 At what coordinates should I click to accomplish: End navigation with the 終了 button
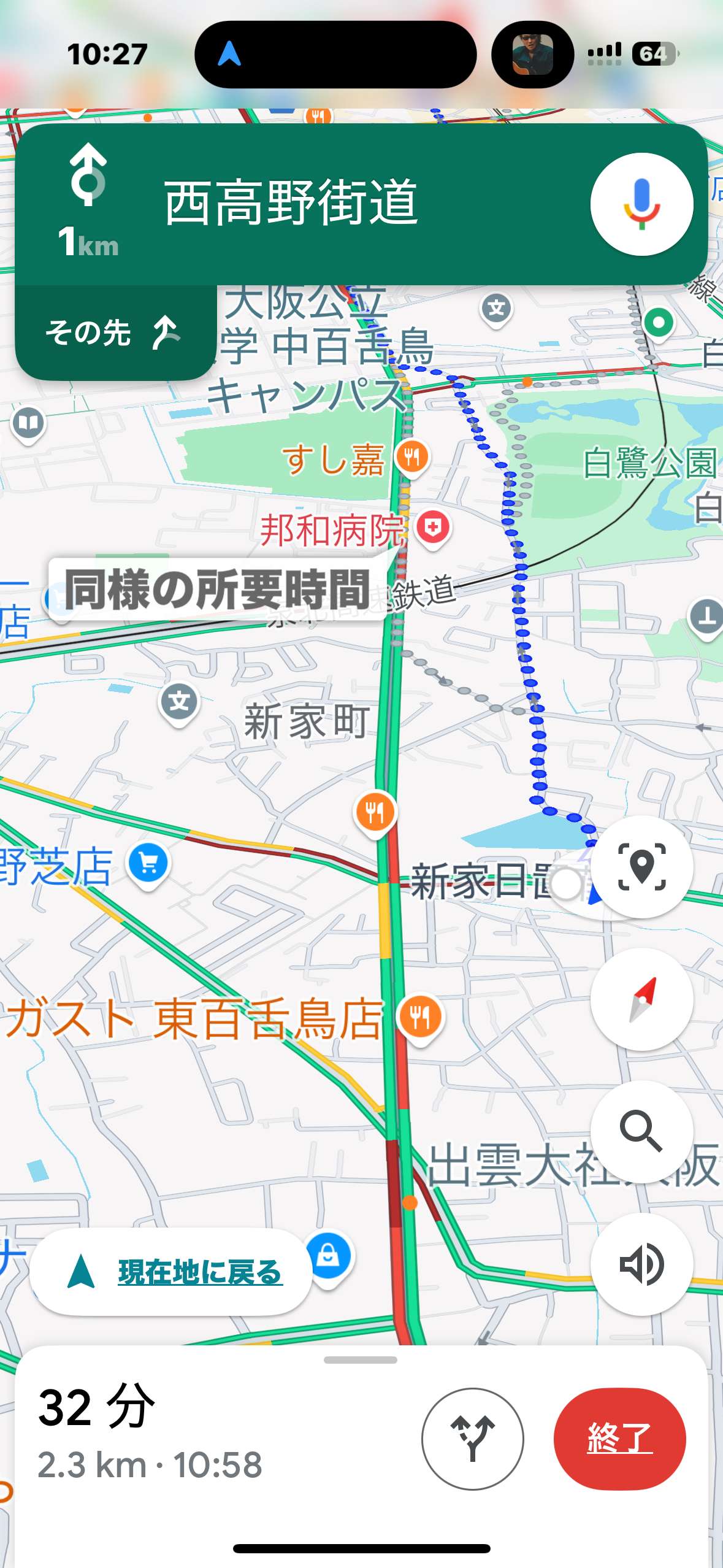[619, 1439]
